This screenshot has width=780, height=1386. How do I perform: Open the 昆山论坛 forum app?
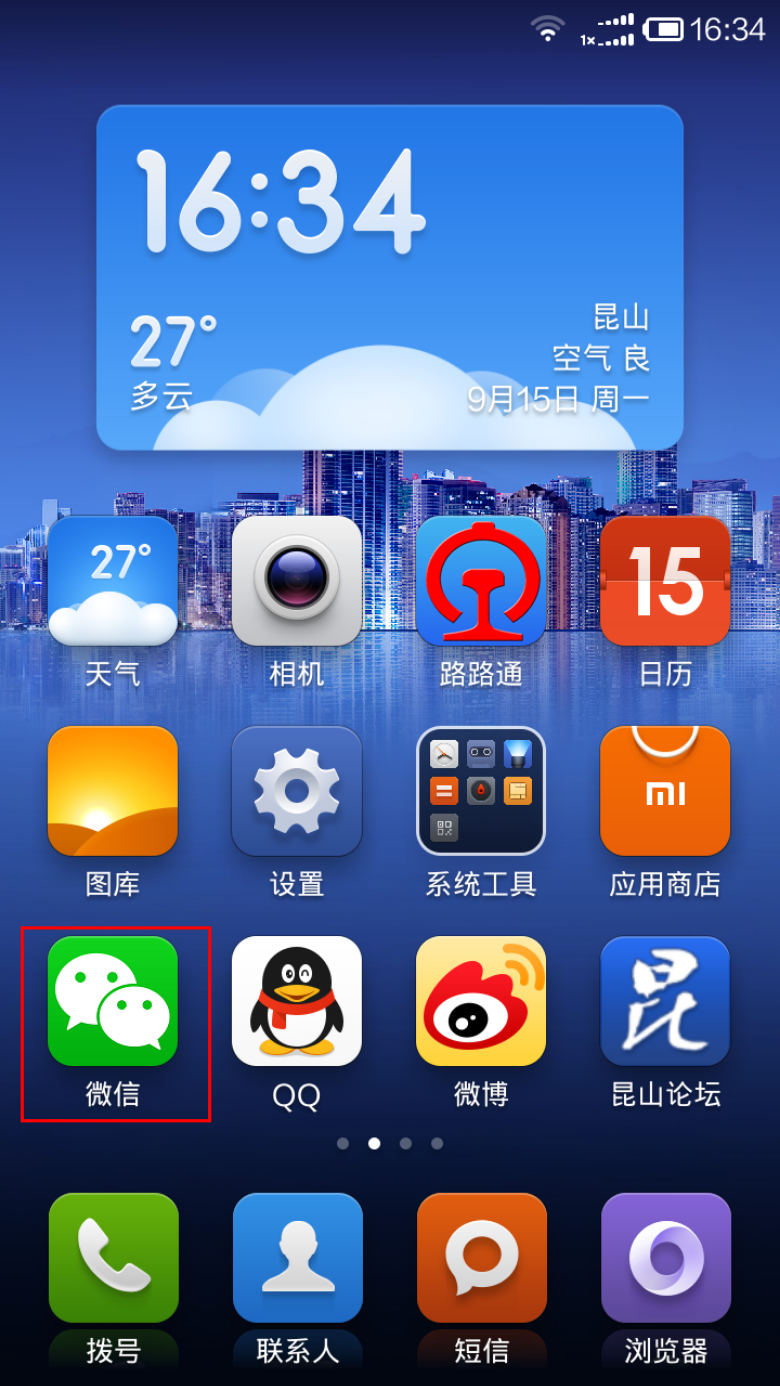click(665, 1001)
